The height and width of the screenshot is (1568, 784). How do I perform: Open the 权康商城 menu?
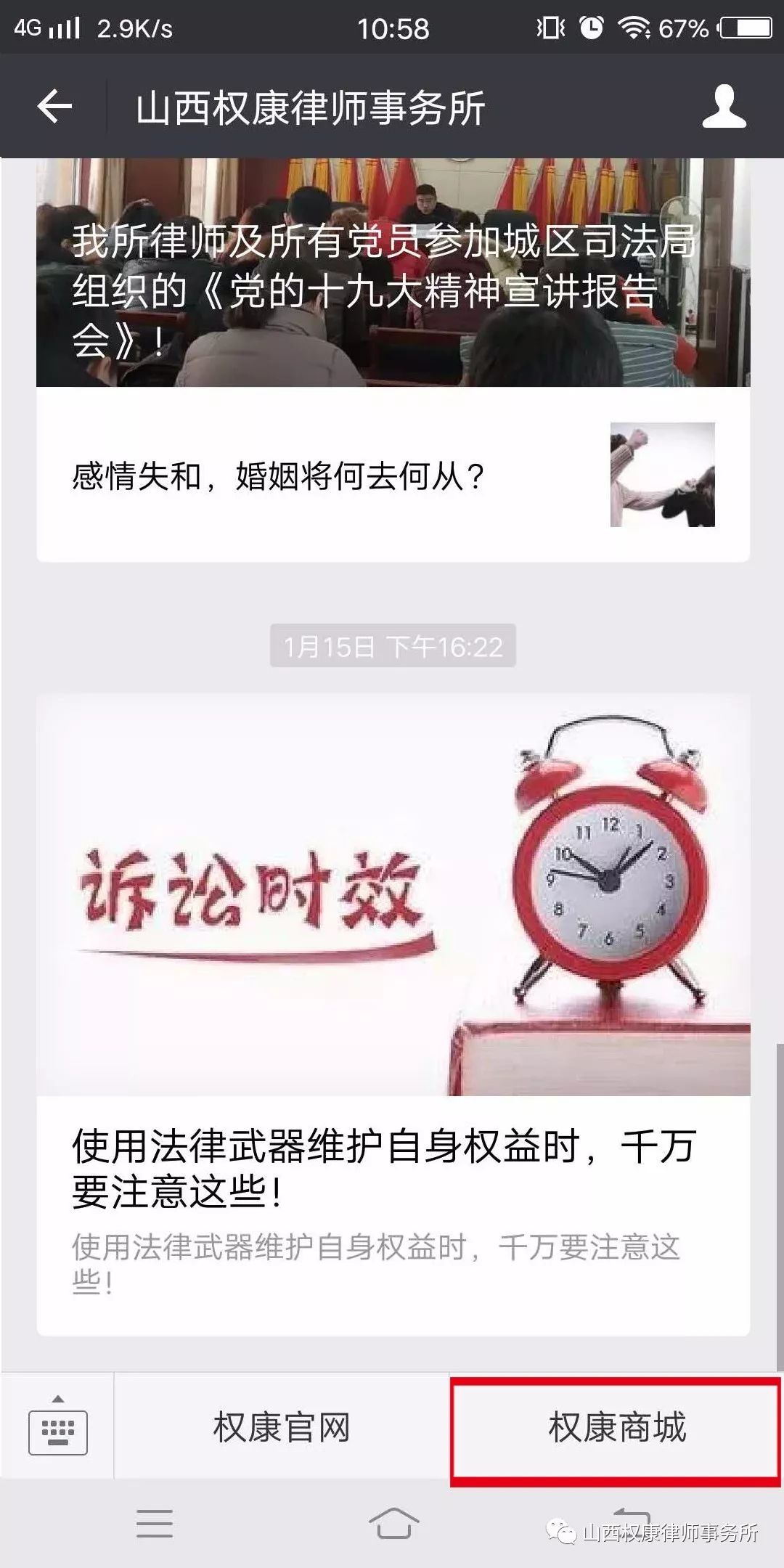pyautogui.click(x=616, y=1427)
